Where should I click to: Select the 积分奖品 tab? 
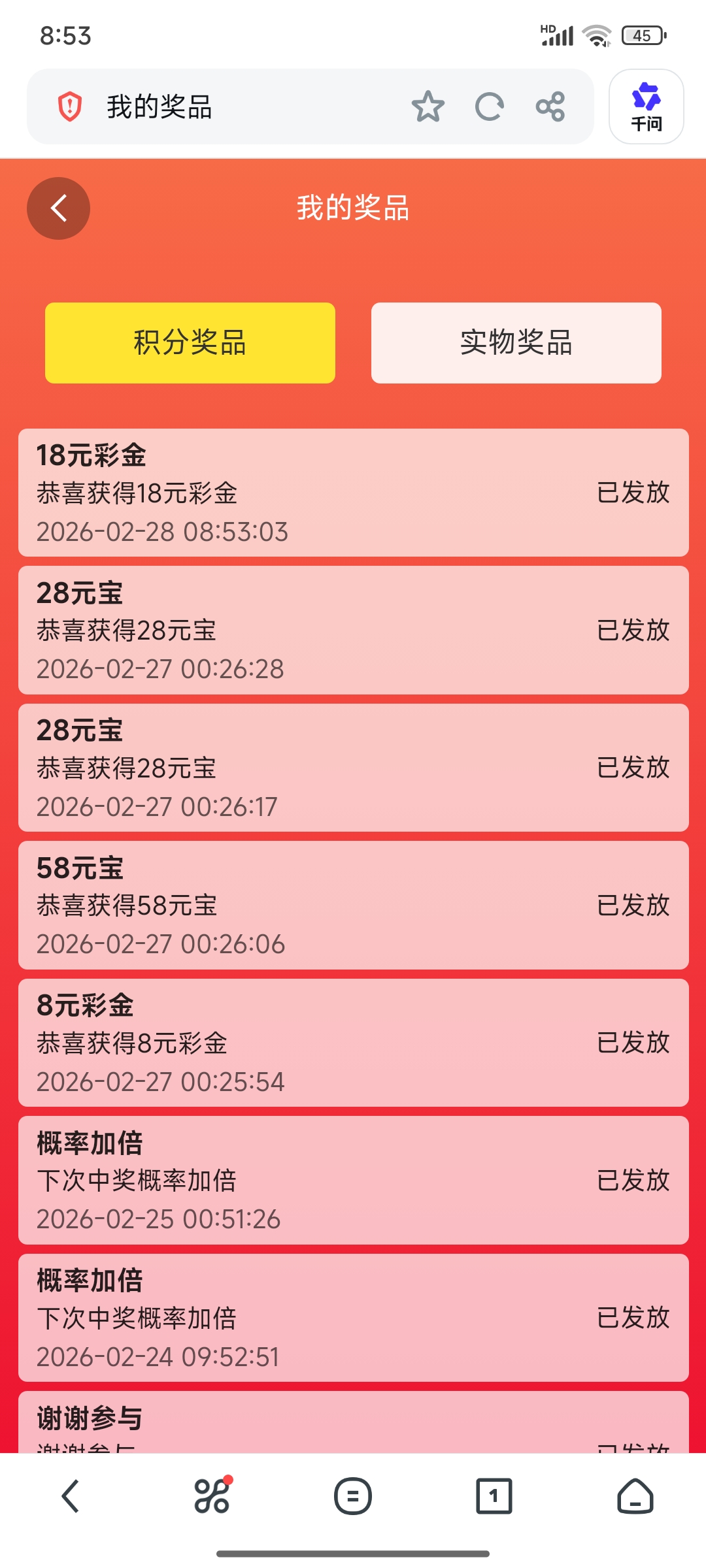point(190,342)
